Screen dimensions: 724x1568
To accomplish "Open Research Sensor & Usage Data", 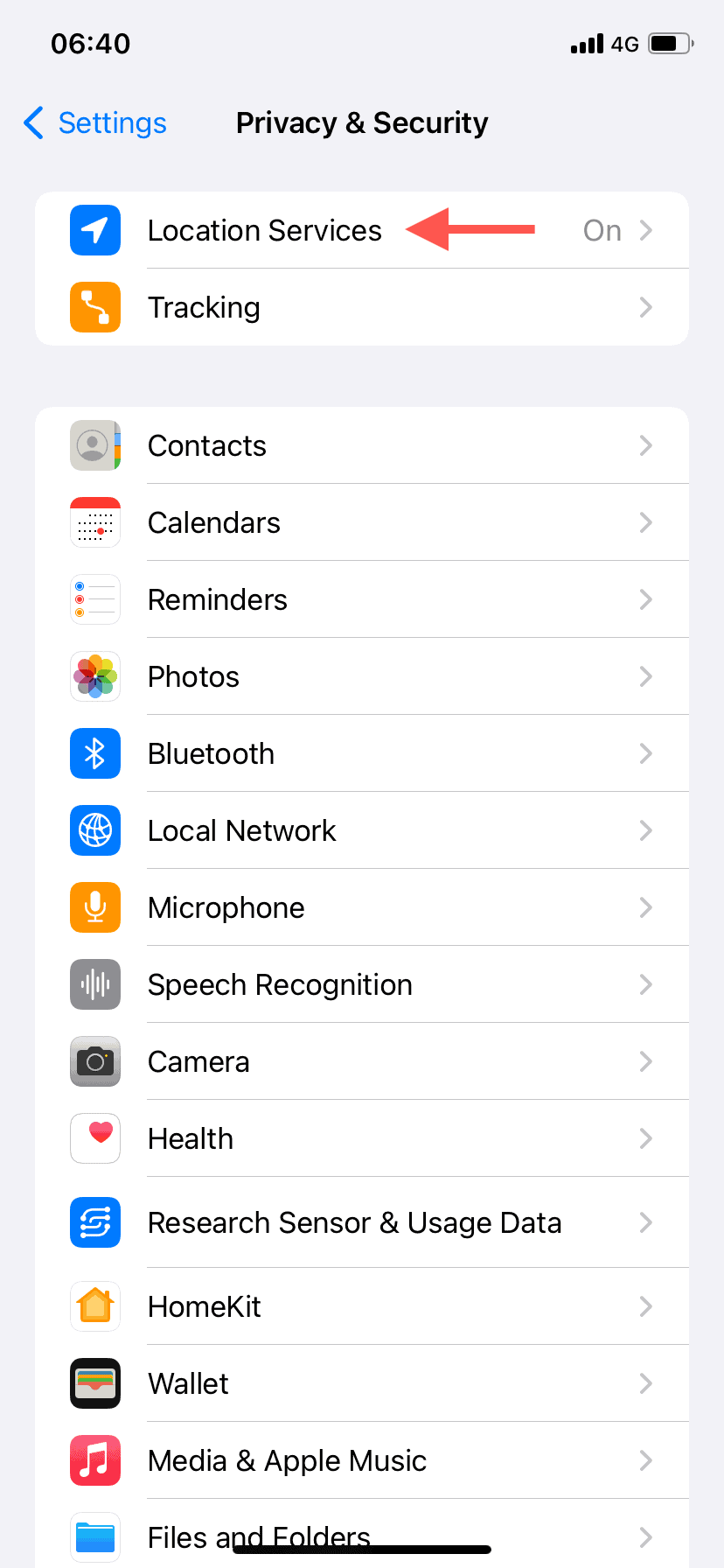I will 354,1223.
